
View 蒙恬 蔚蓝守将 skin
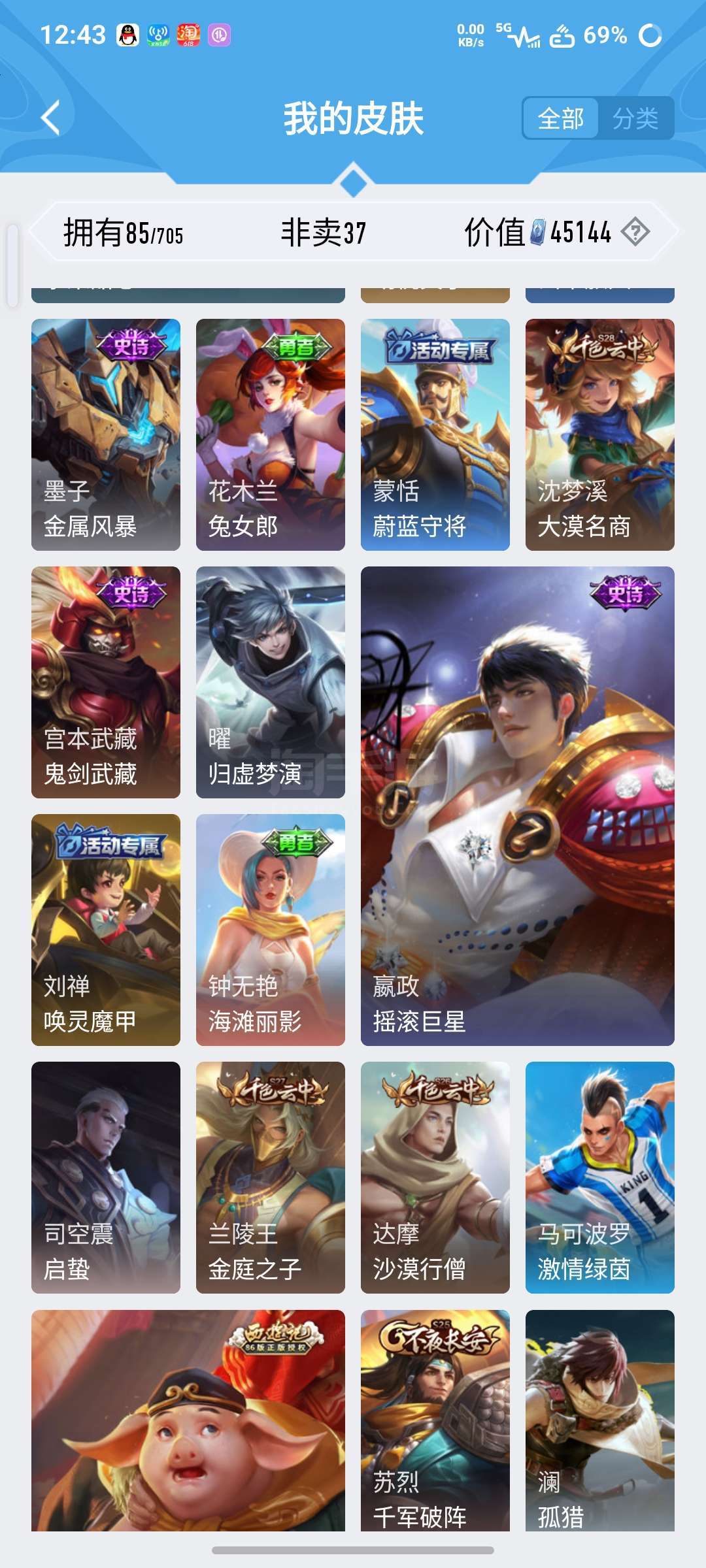[435, 434]
